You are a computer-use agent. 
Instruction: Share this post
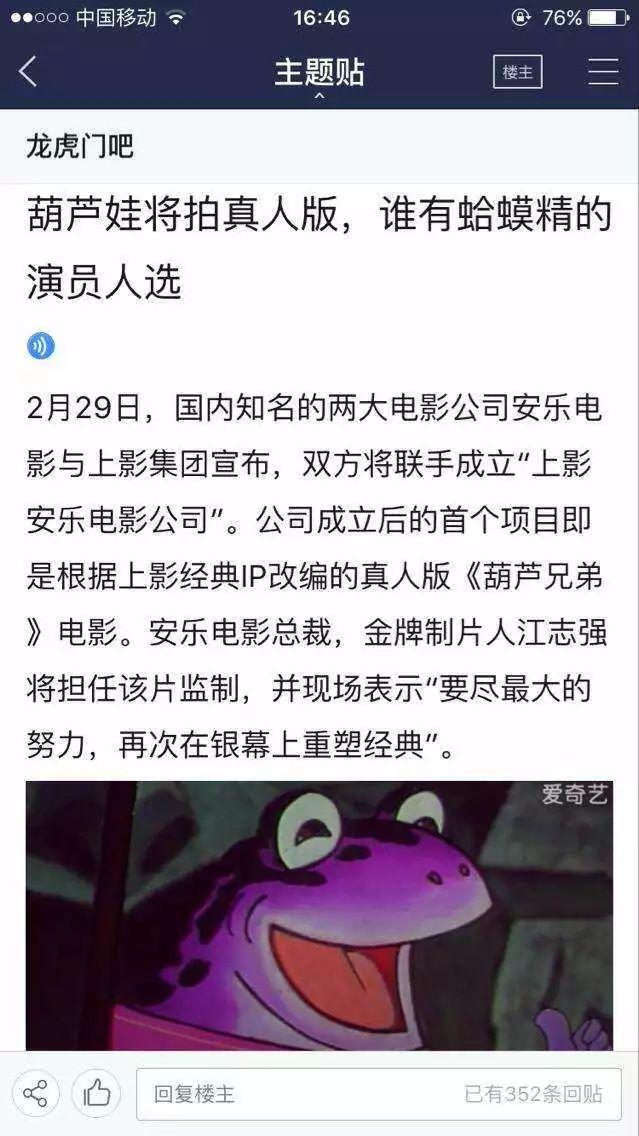click(x=36, y=1093)
